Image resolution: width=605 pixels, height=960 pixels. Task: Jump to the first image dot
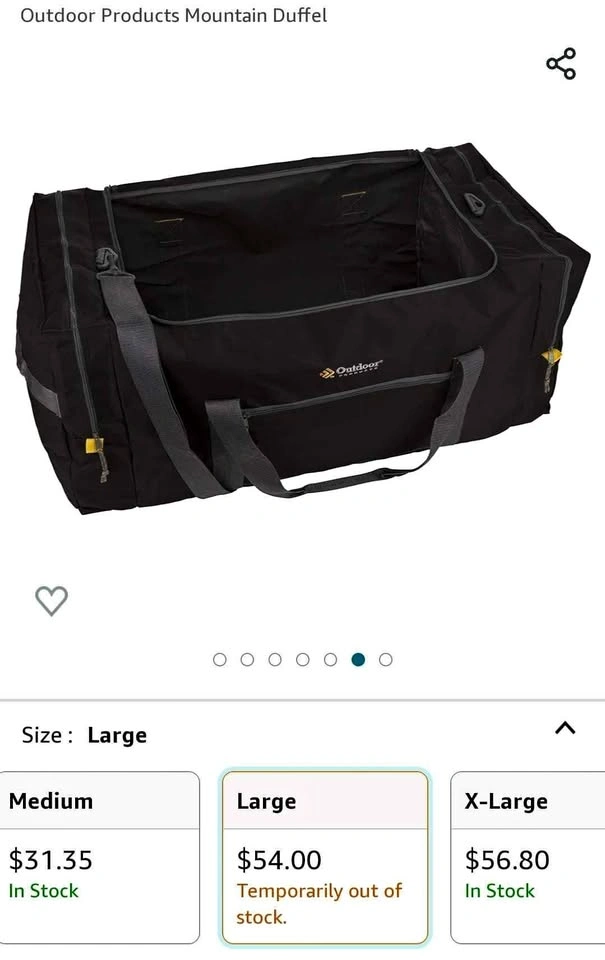pos(220,659)
